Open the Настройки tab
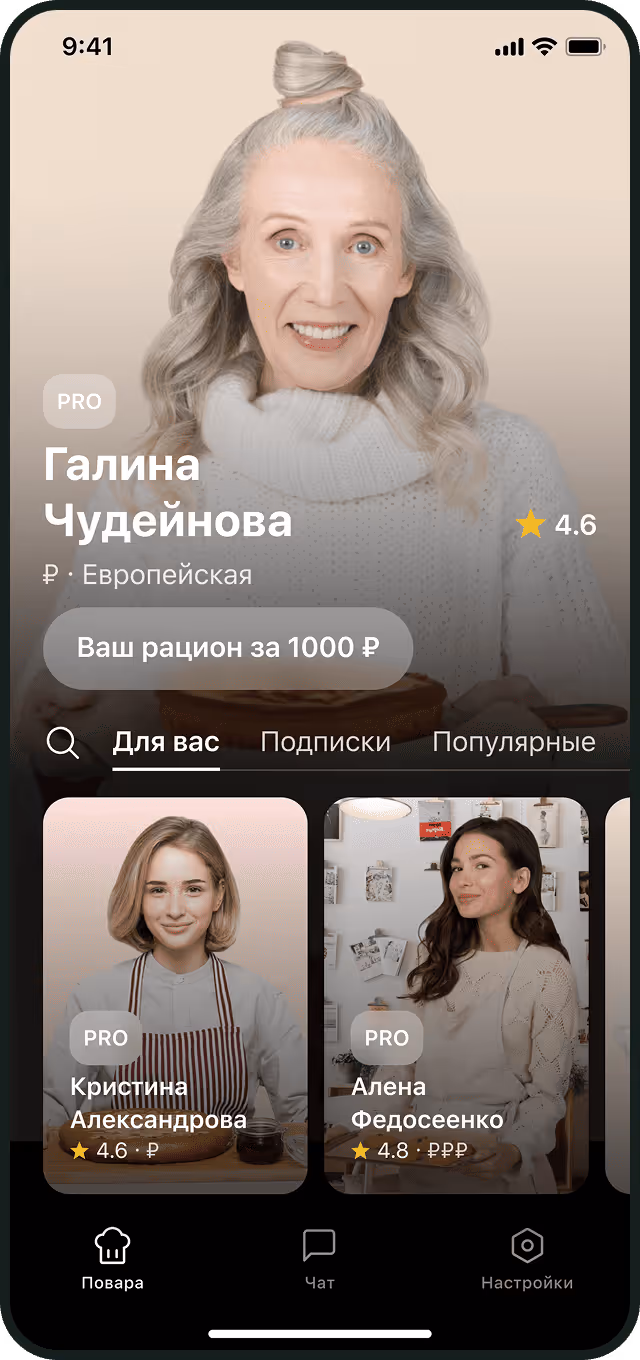Image resolution: width=640 pixels, height=1360 pixels. coord(526,1259)
